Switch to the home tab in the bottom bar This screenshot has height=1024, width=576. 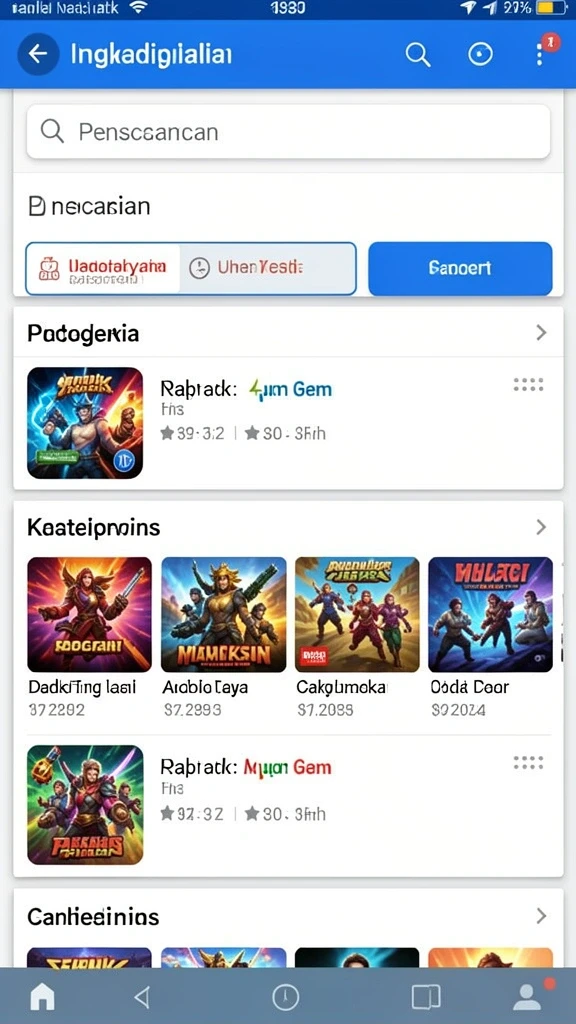tap(43, 997)
